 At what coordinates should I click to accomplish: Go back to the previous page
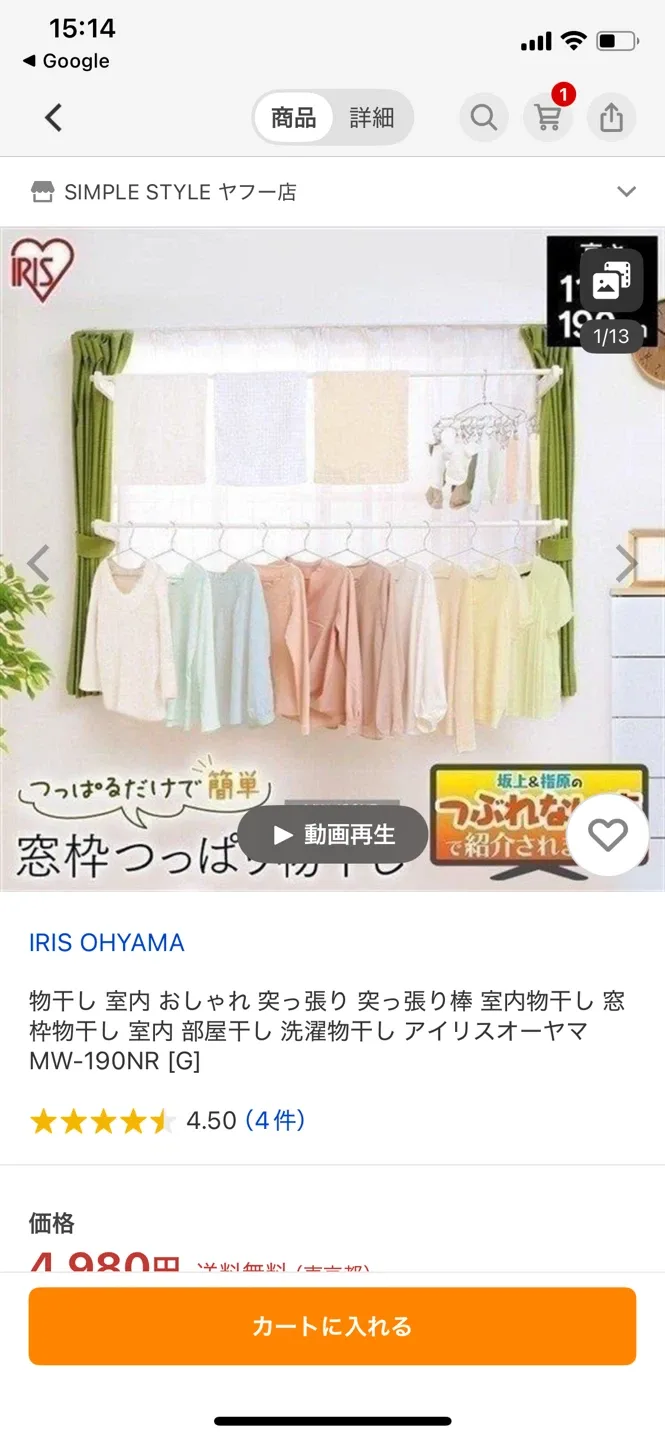pos(54,118)
